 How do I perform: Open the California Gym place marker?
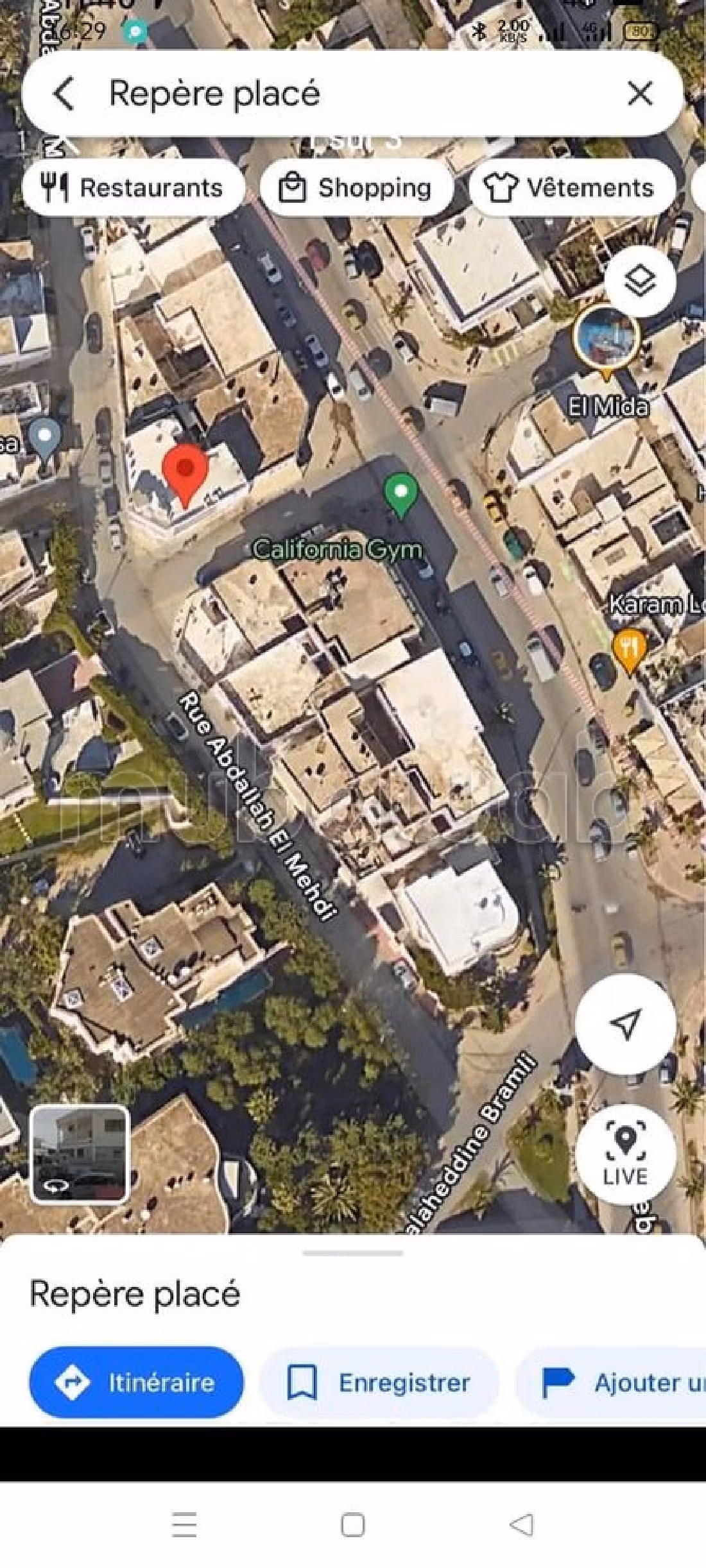(401, 493)
